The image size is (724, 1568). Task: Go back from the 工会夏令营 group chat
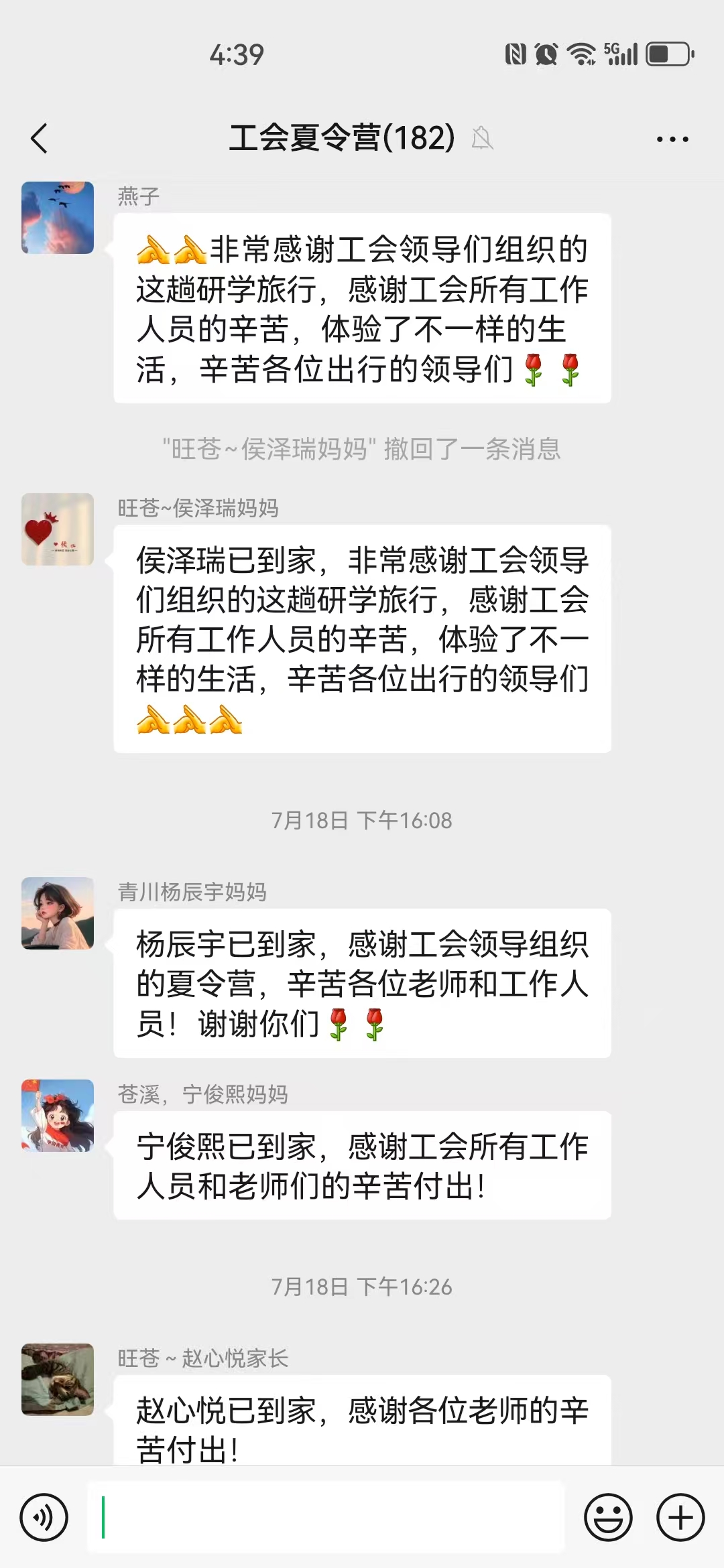coord(40,139)
